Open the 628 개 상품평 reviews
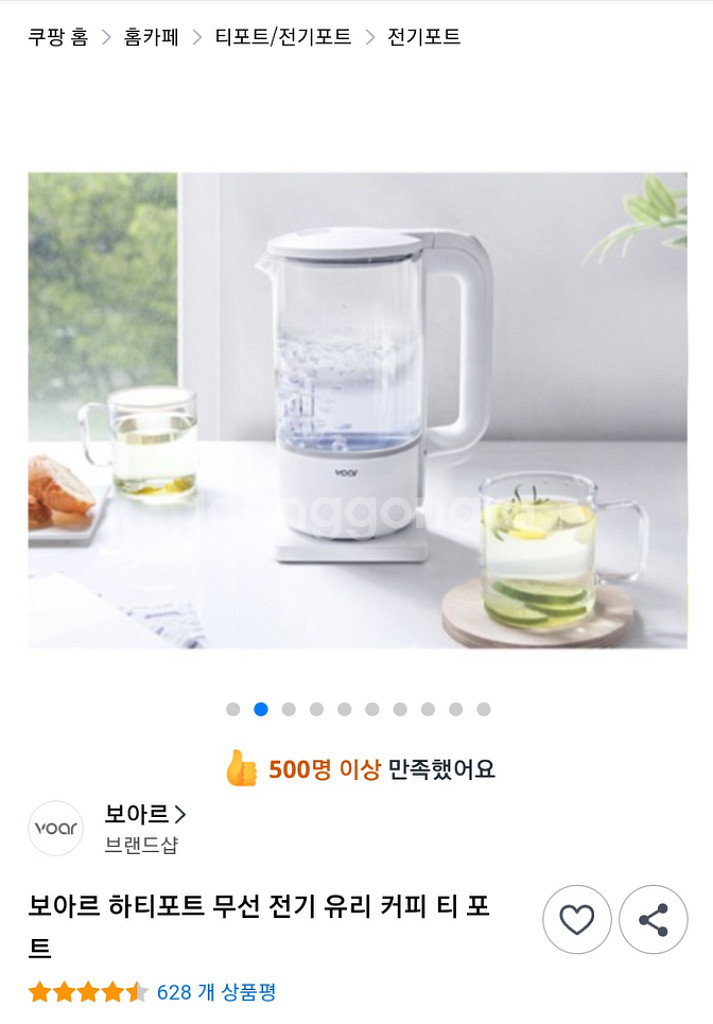 pos(216,992)
